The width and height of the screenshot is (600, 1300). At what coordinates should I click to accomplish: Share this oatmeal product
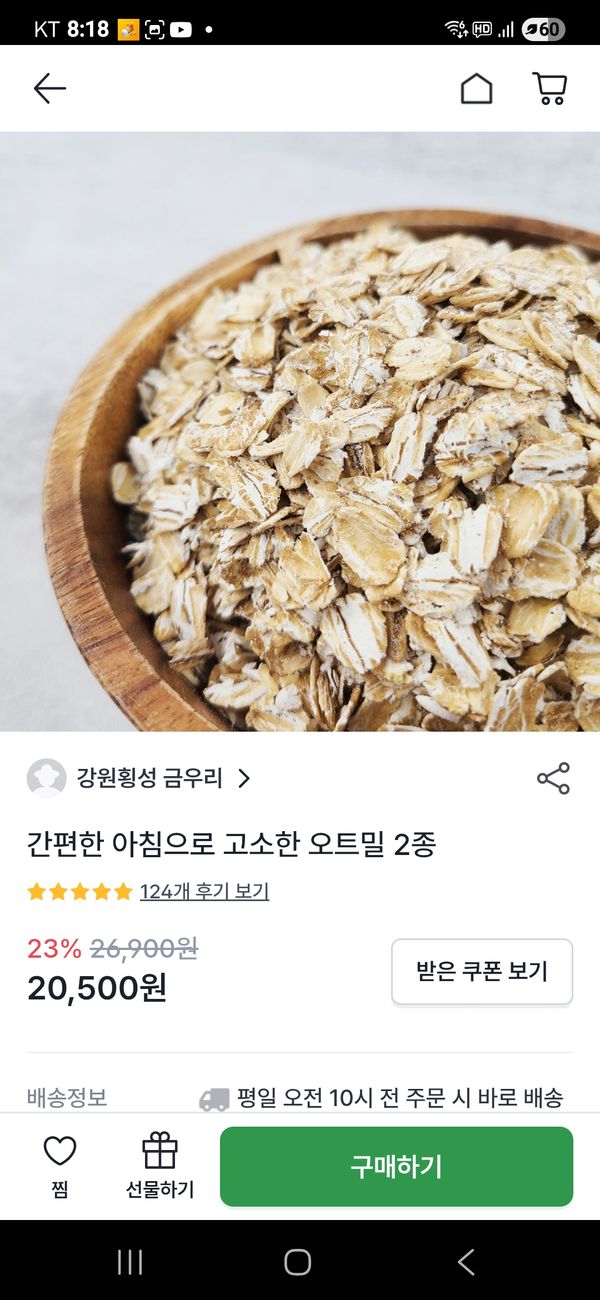[x=553, y=778]
